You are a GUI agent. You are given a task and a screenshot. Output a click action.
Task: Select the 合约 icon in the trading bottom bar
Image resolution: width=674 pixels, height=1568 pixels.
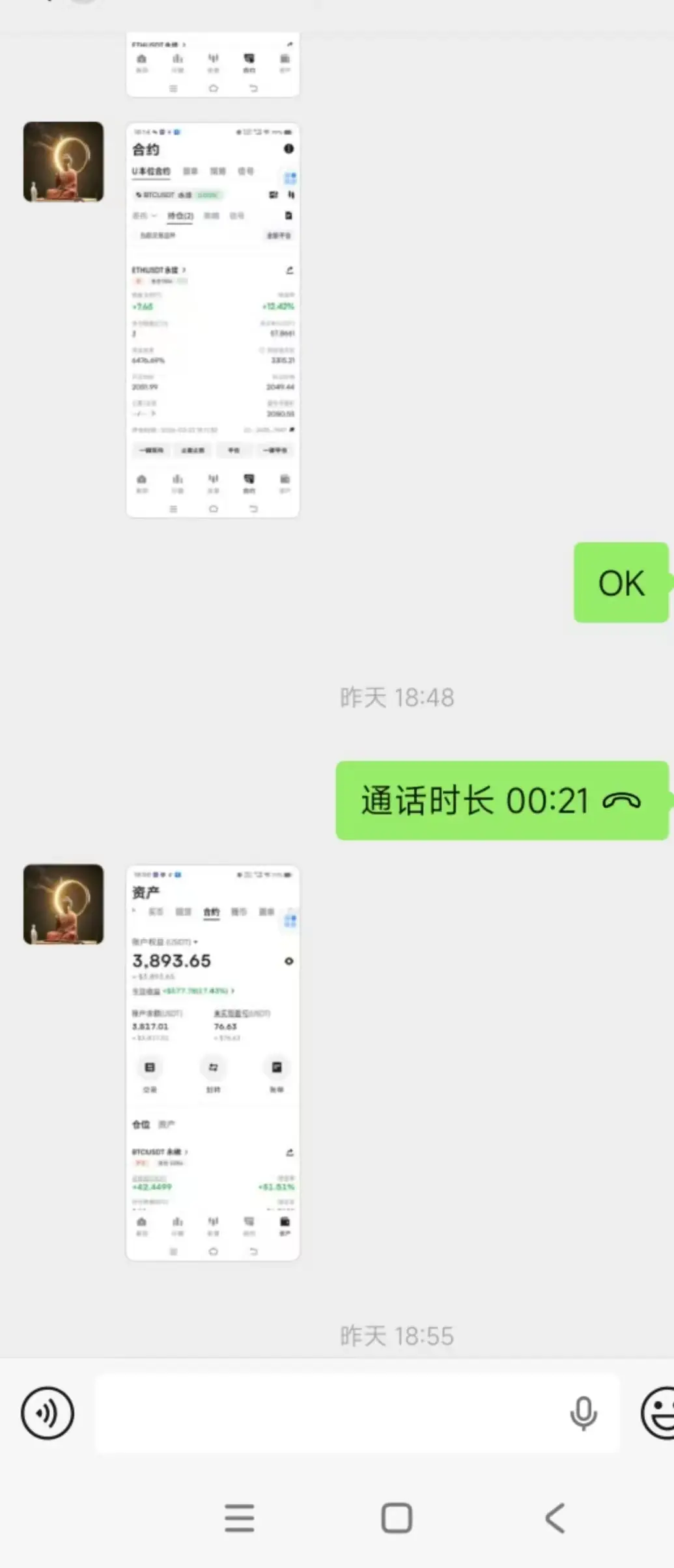point(249,480)
